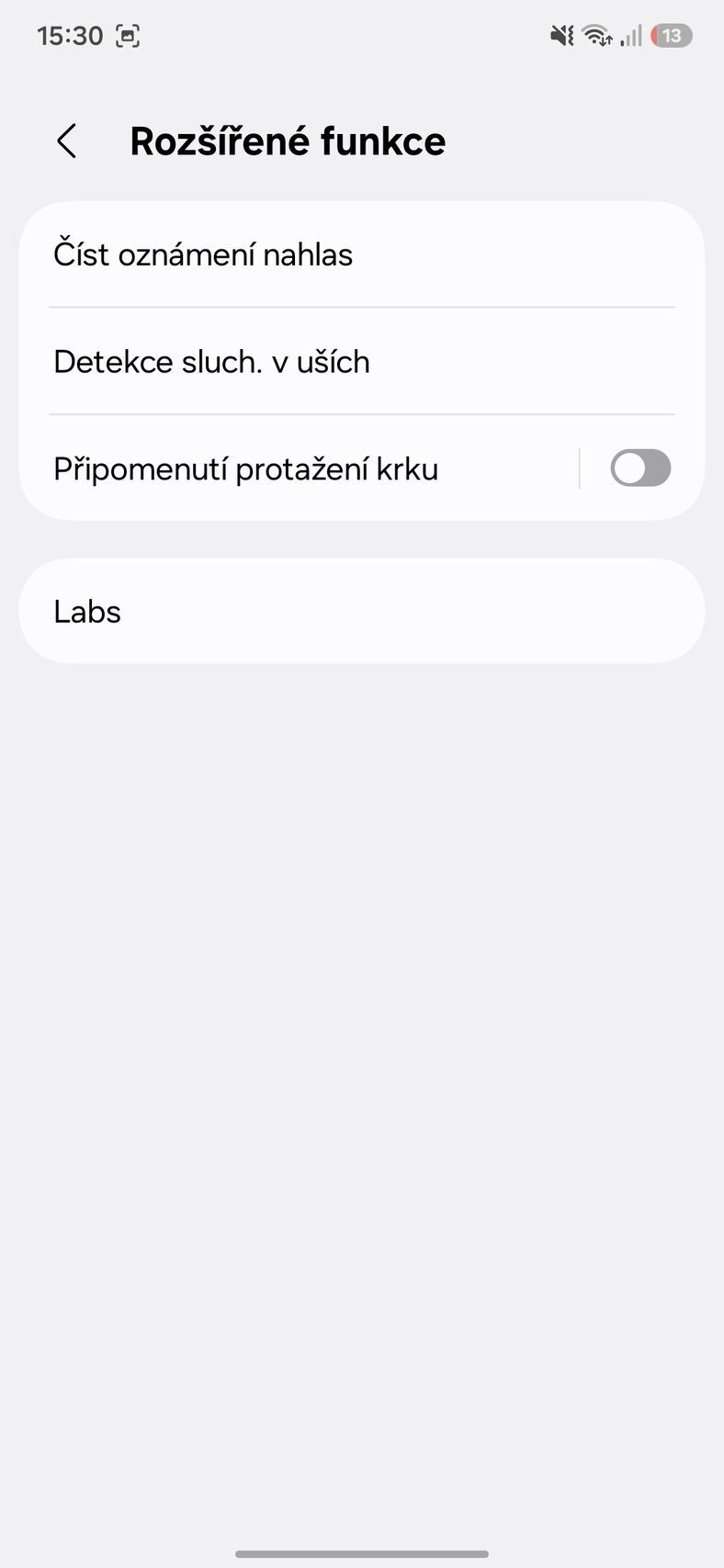Tap the muted sound status icon
Image resolution: width=724 pixels, height=1568 pixels.
560,36
